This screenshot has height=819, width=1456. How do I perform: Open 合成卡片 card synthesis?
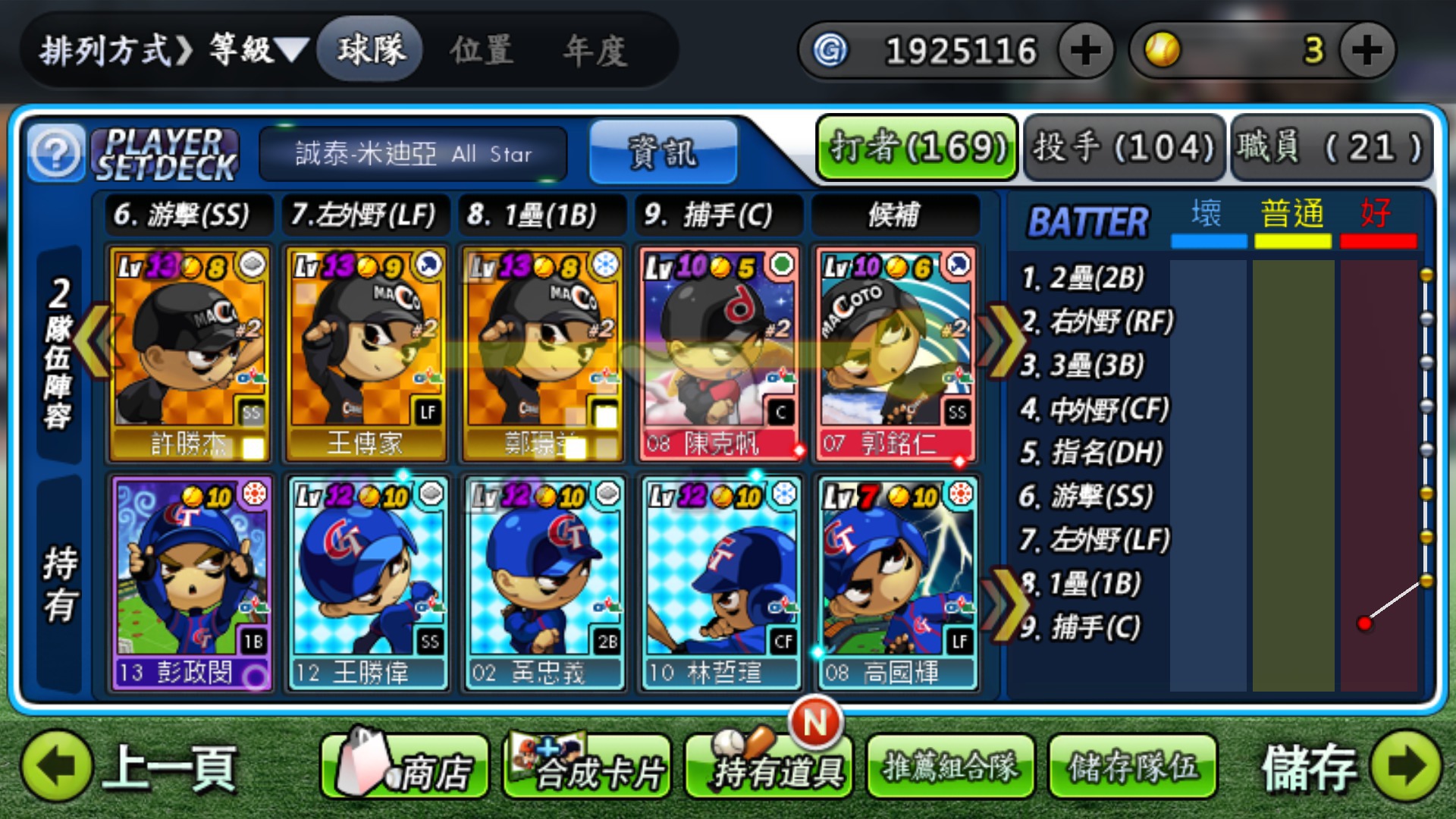tap(587, 767)
